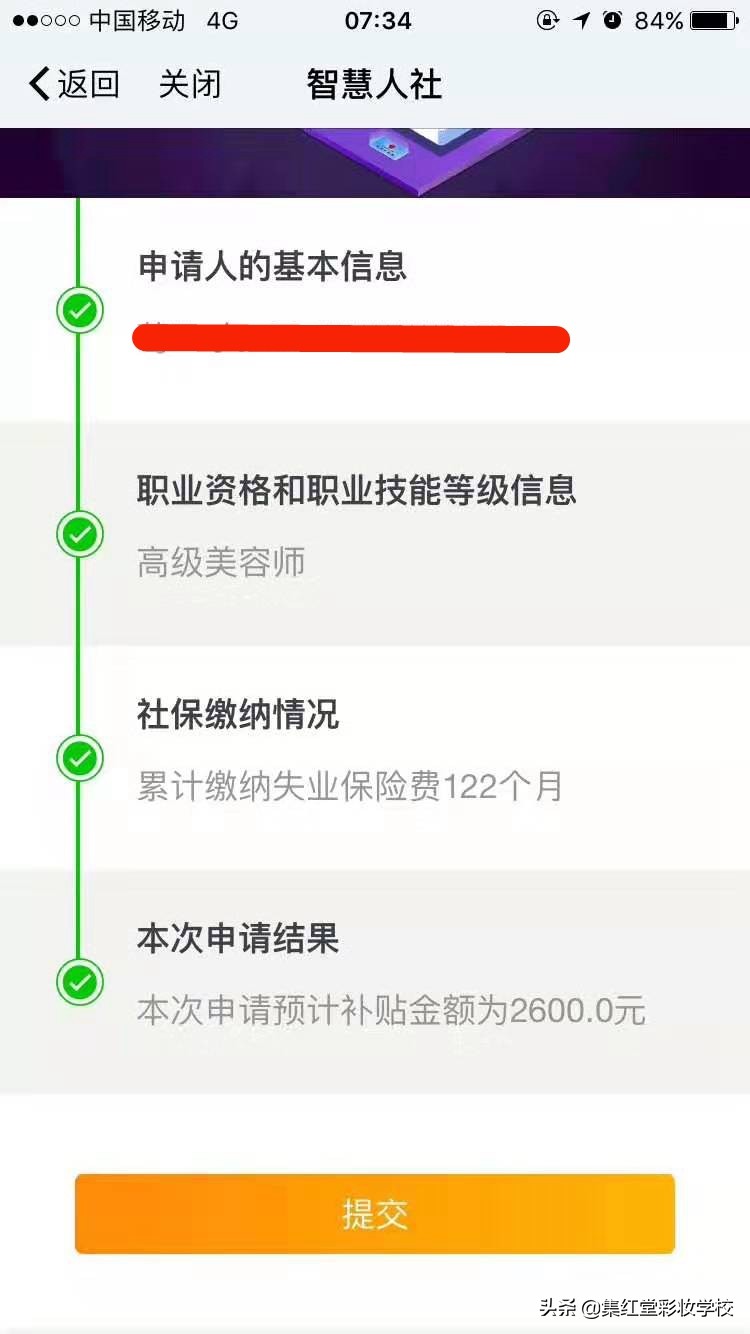Viewport: 750px width, 1334px height.
Task: Tap the 高级美容师 qualification text
Action: click(220, 562)
